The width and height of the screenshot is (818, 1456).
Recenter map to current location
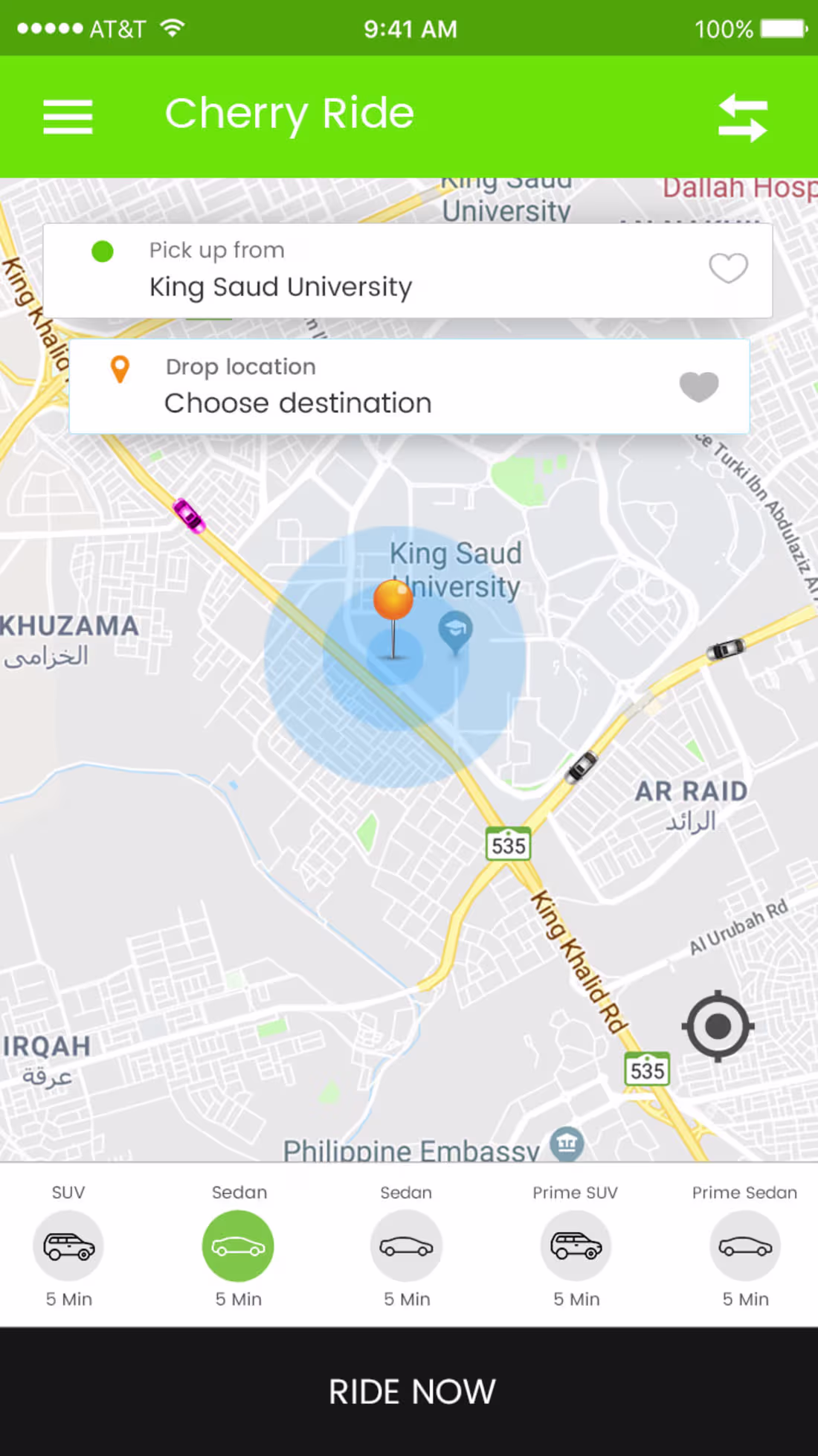[x=718, y=1026]
